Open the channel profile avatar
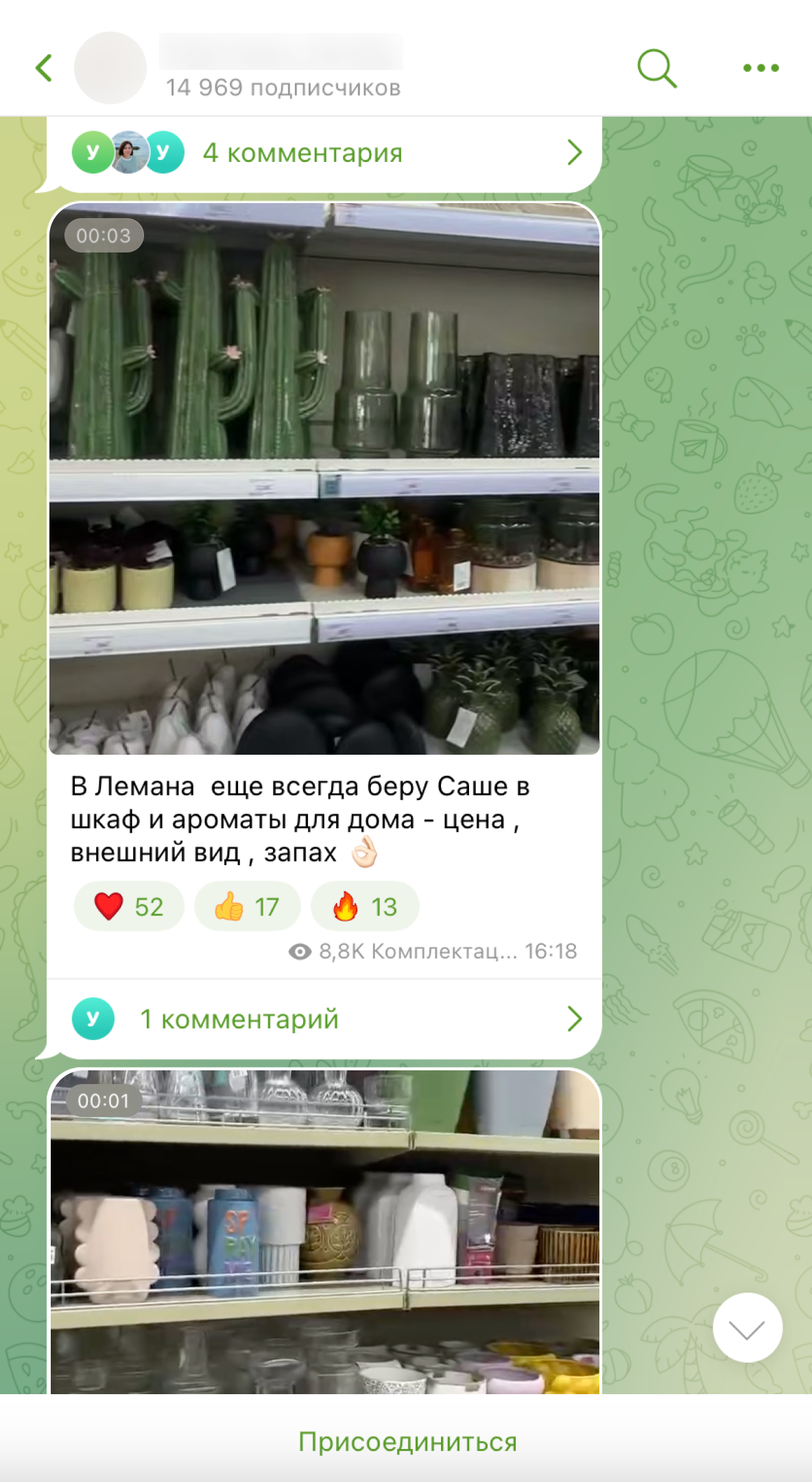Image resolution: width=812 pixels, height=1482 pixels. pyautogui.click(x=110, y=68)
